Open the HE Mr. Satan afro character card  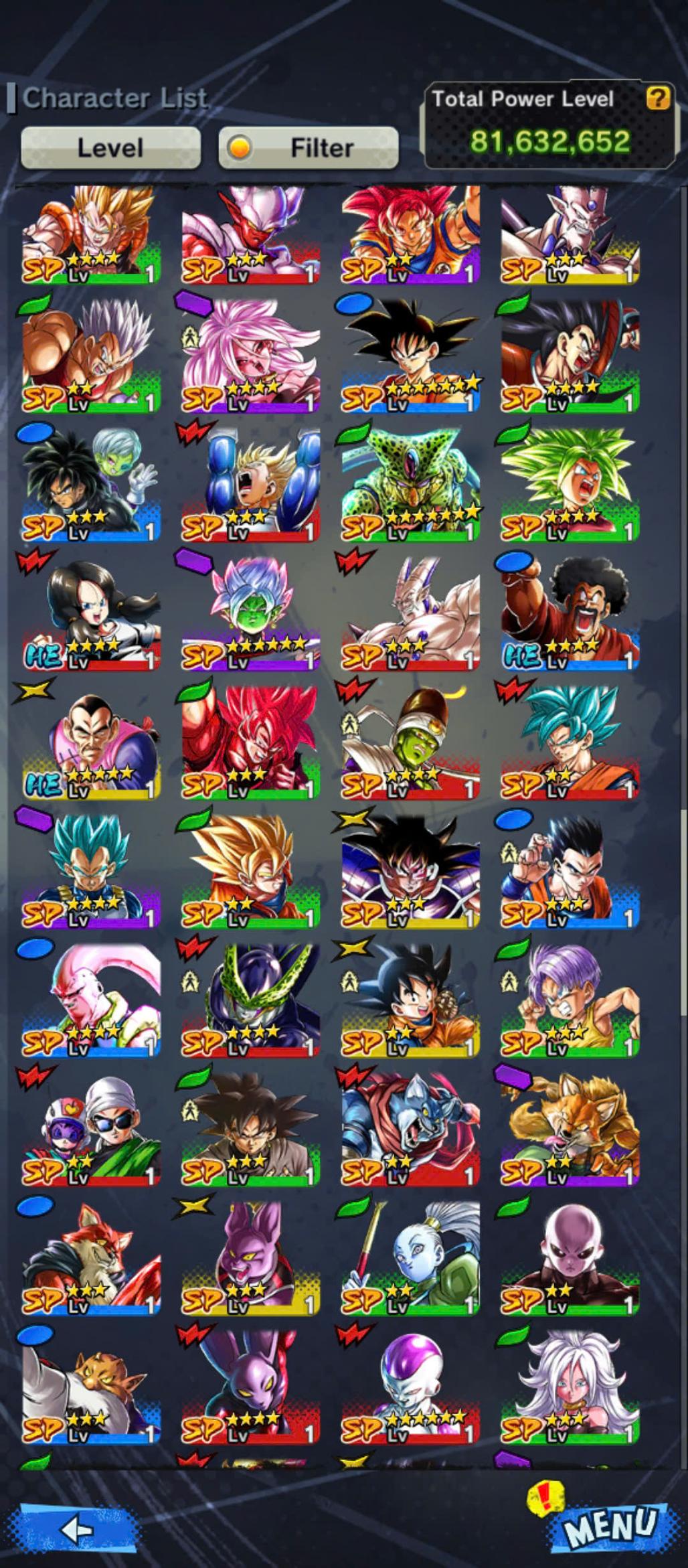point(570,613)
